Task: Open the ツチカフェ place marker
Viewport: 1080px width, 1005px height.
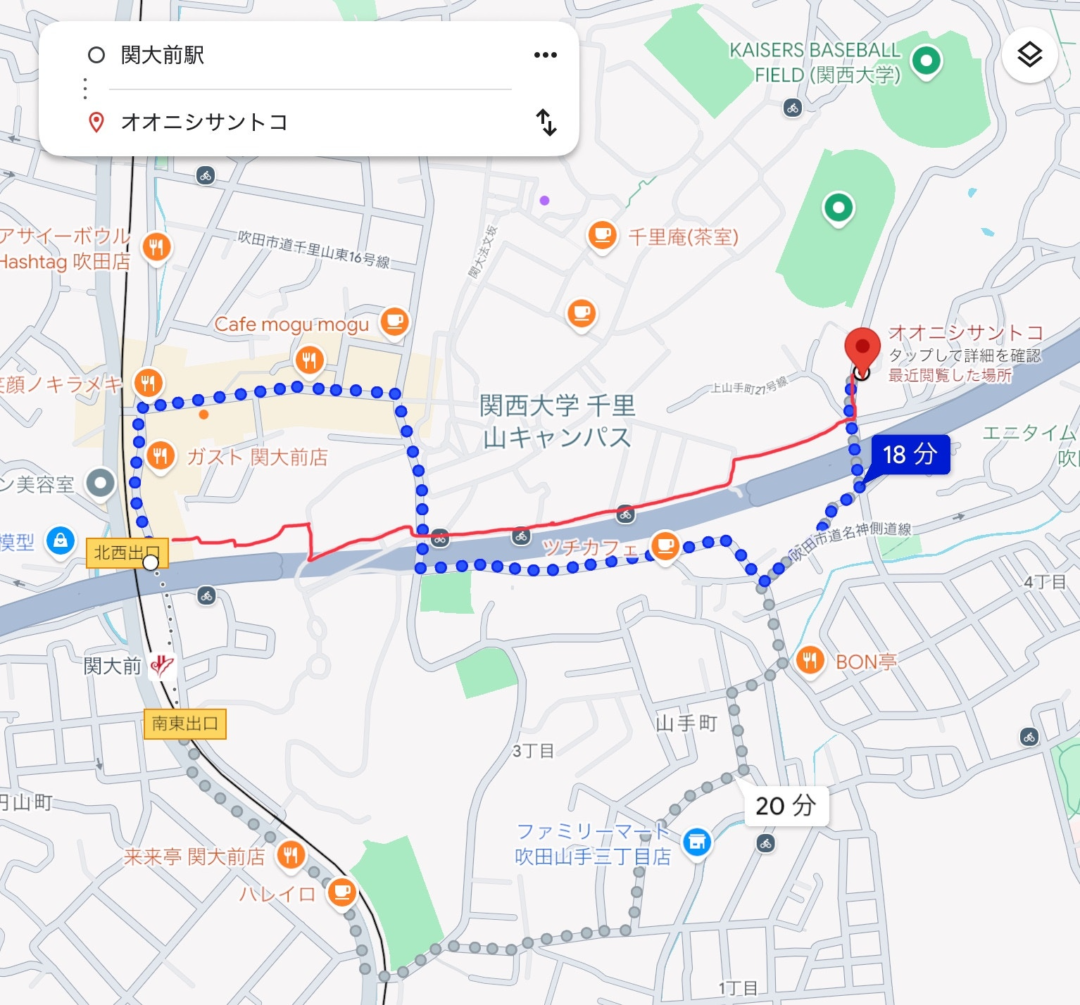Action: click(664, 546)
